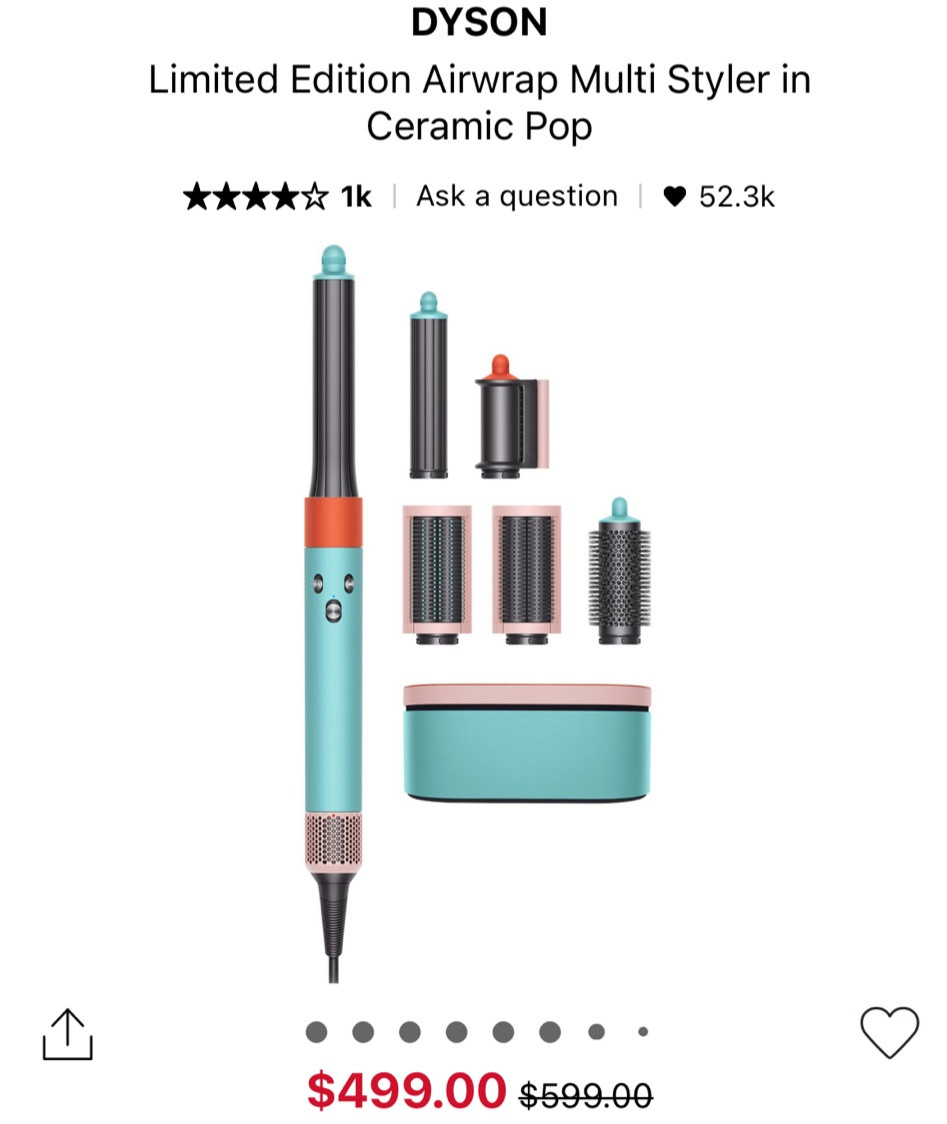Tap the 1k reviews count
The height and width of the screenshot is (1124, 947).
click(357, 196)
